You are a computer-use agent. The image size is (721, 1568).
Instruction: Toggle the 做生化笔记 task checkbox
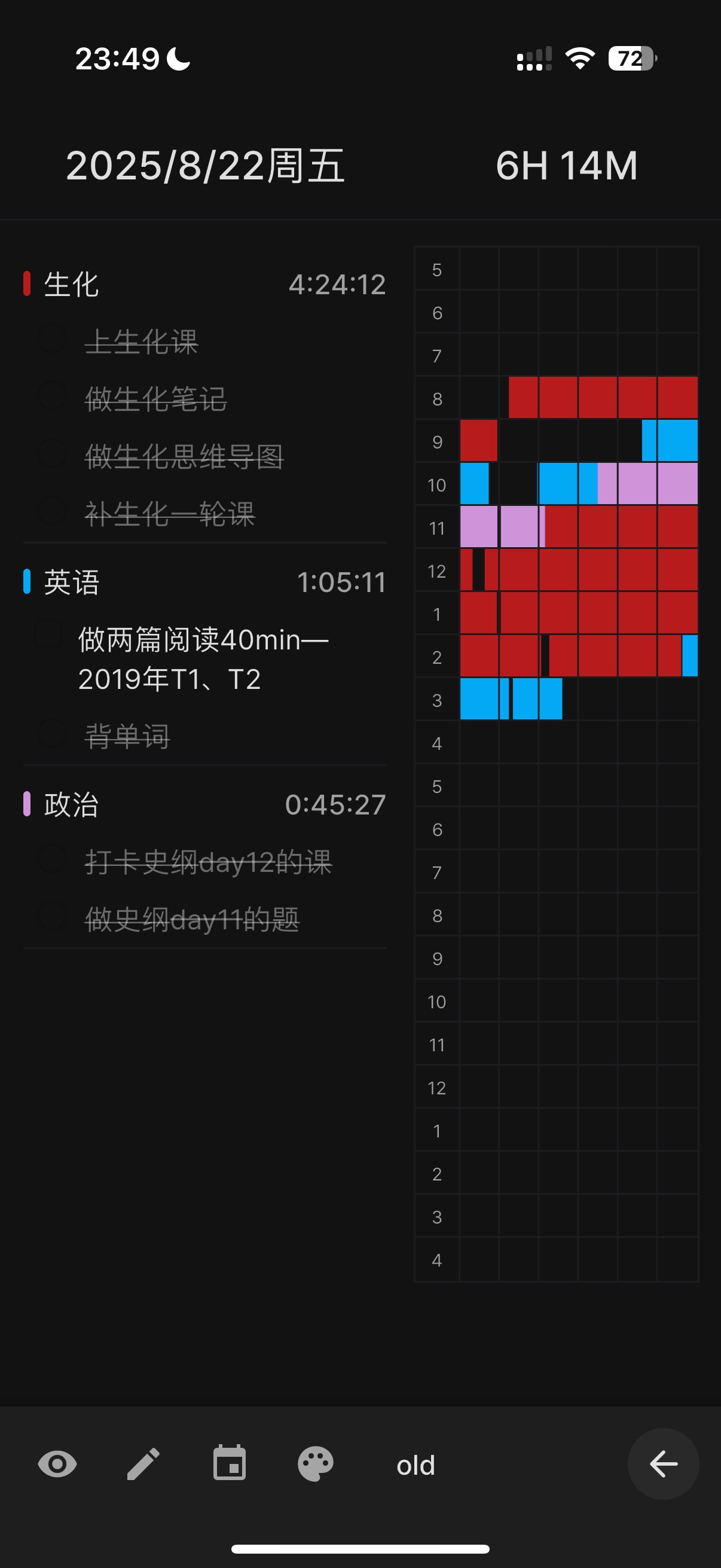coord(53,397)
